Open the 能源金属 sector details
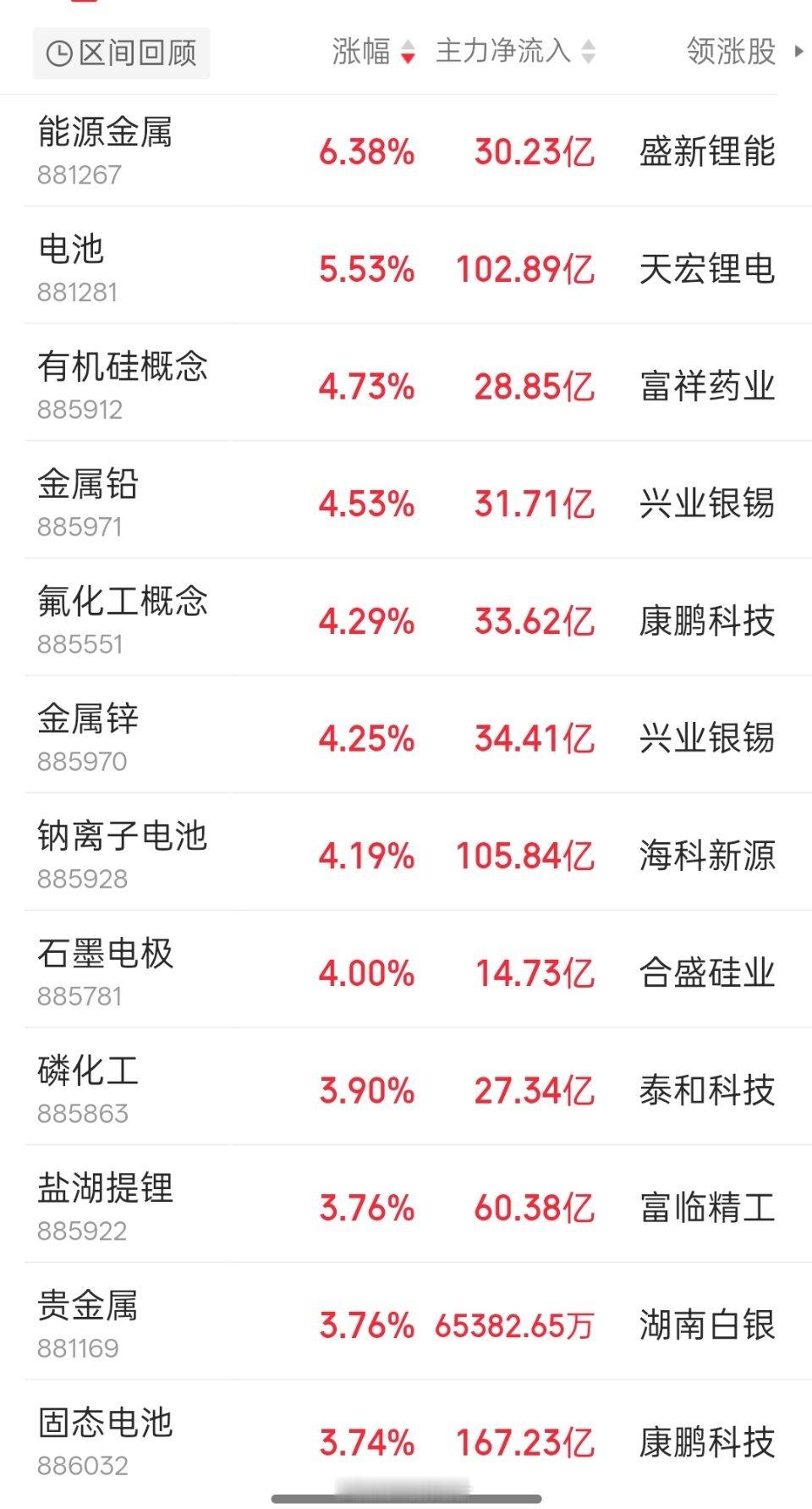 point(104,135)
